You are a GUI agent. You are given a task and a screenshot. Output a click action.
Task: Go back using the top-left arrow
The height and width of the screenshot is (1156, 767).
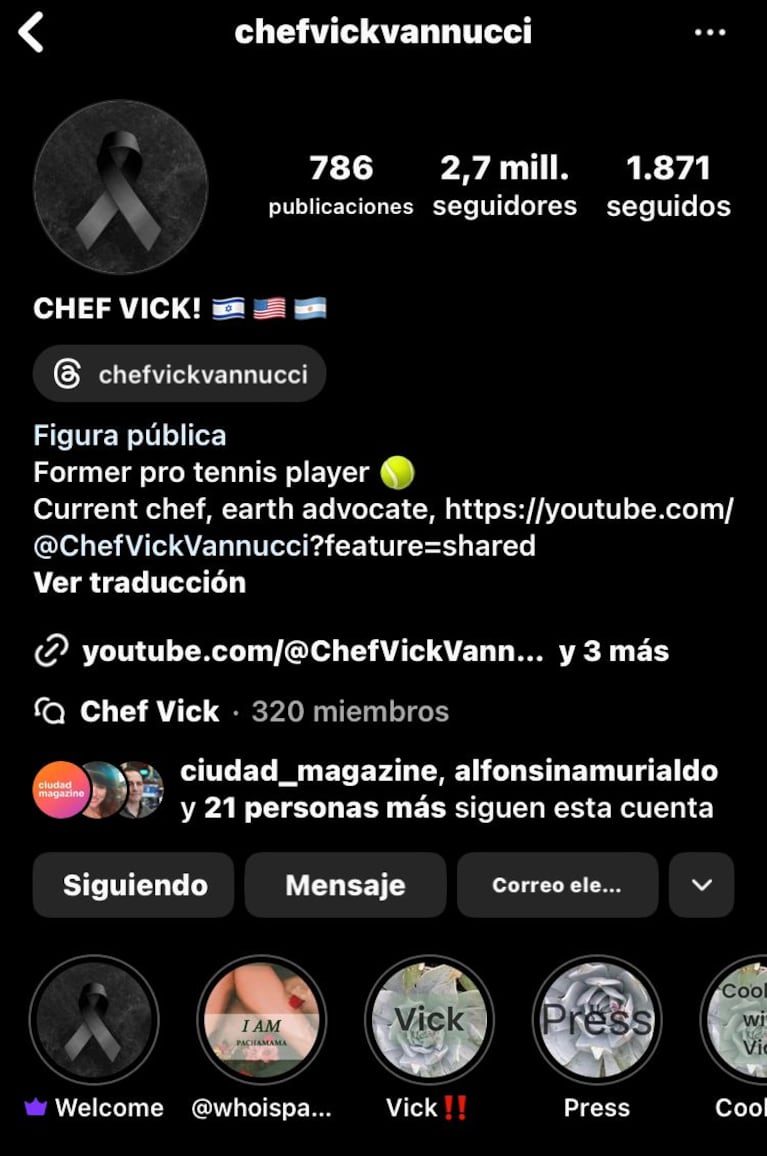click(x=32, y=33)
